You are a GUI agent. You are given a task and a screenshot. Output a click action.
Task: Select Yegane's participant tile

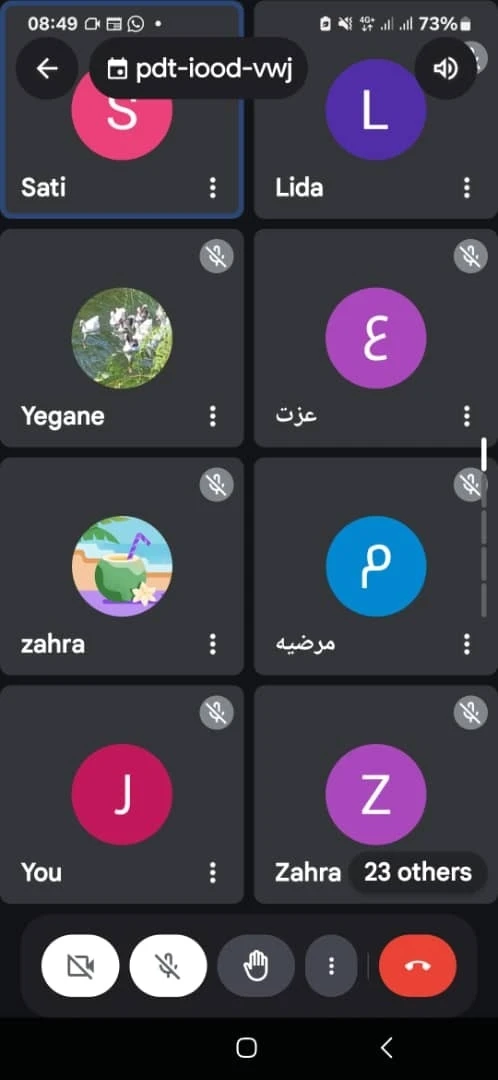(x=122, y=338)
